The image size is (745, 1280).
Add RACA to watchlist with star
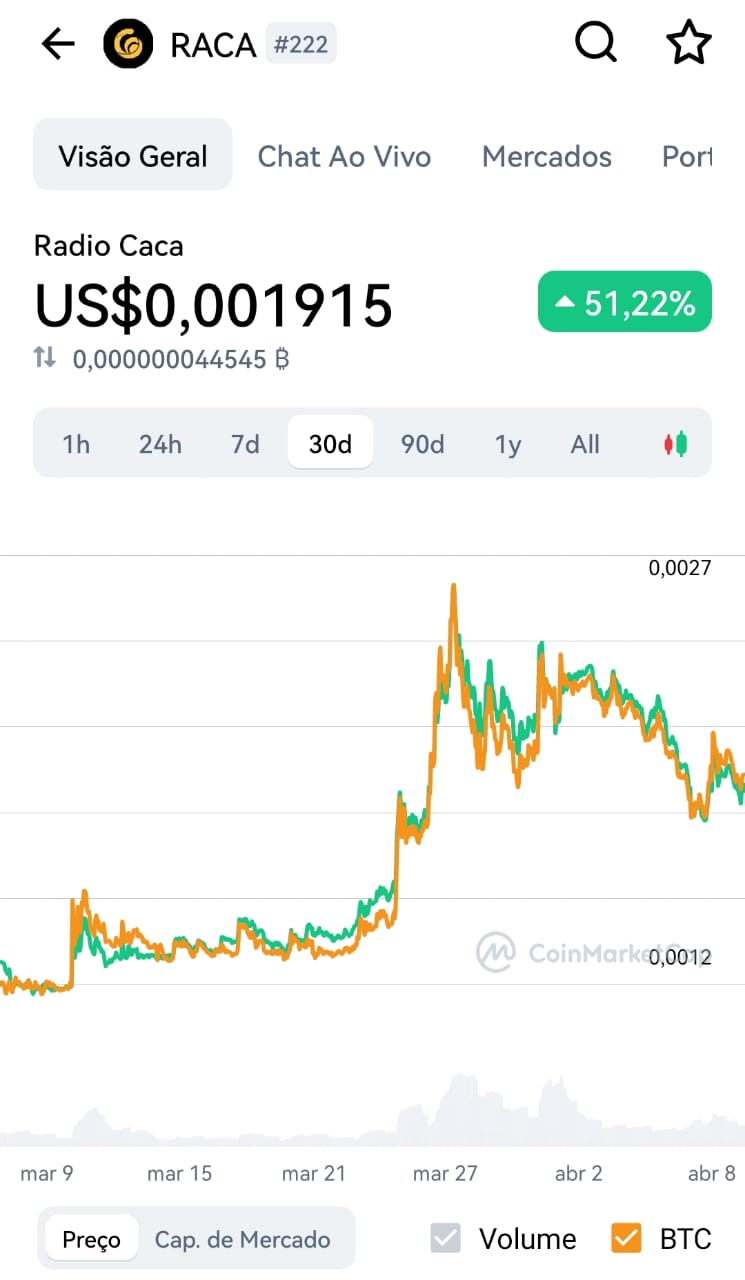pos(688,43)
